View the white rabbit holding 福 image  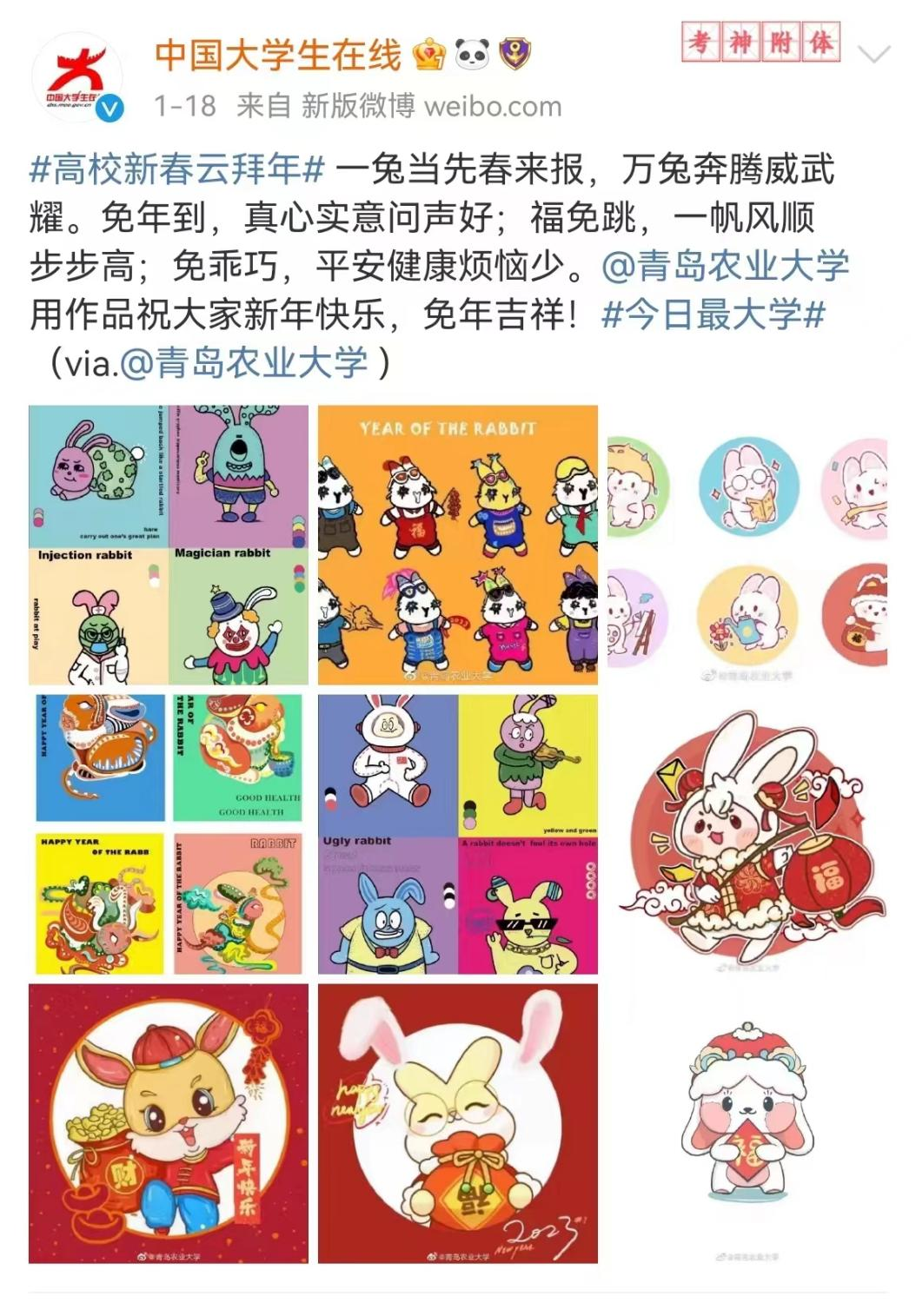(x=747, y=1123)
